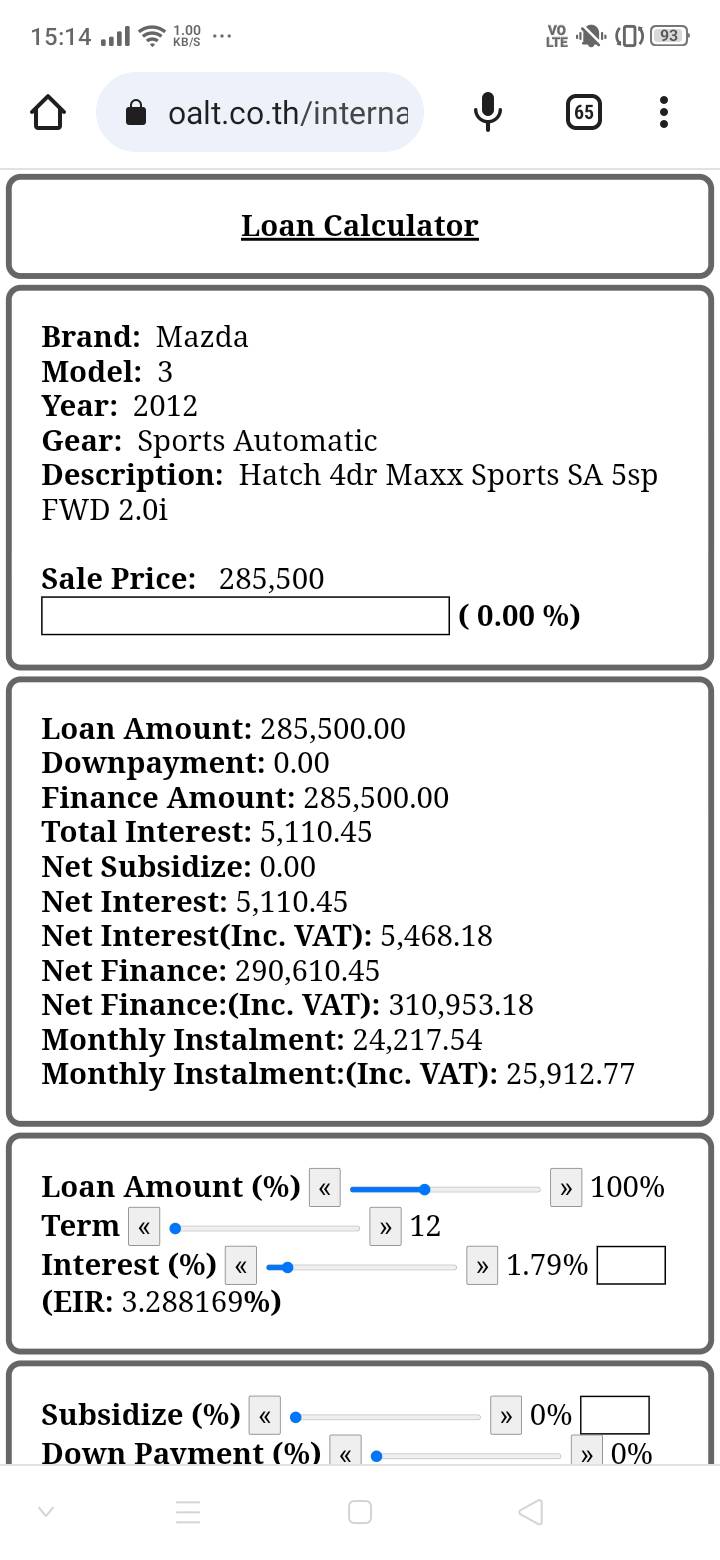Image resolution: width=720 pixels, height=1560 pixels.
Task: Tap the Term slider track
Action: (265, 1227)
